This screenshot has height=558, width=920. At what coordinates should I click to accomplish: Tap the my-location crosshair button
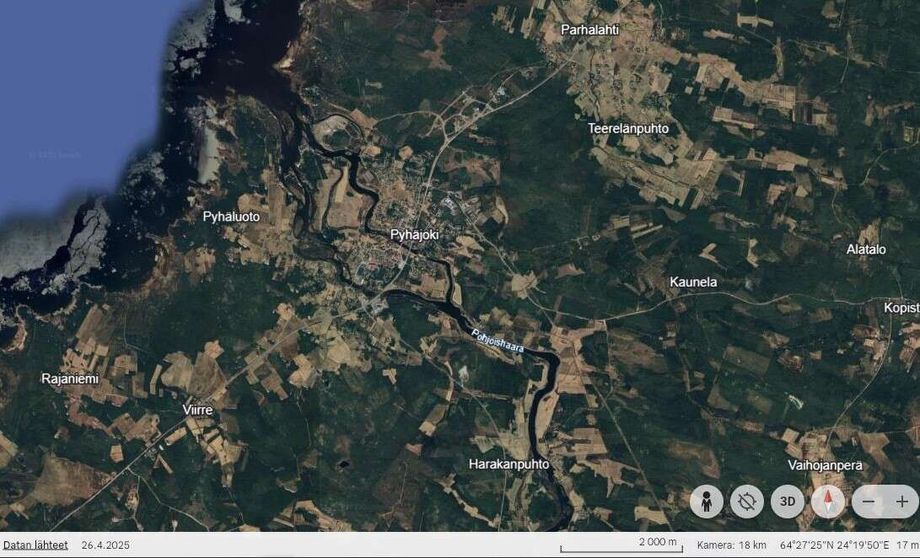point(746,501)
